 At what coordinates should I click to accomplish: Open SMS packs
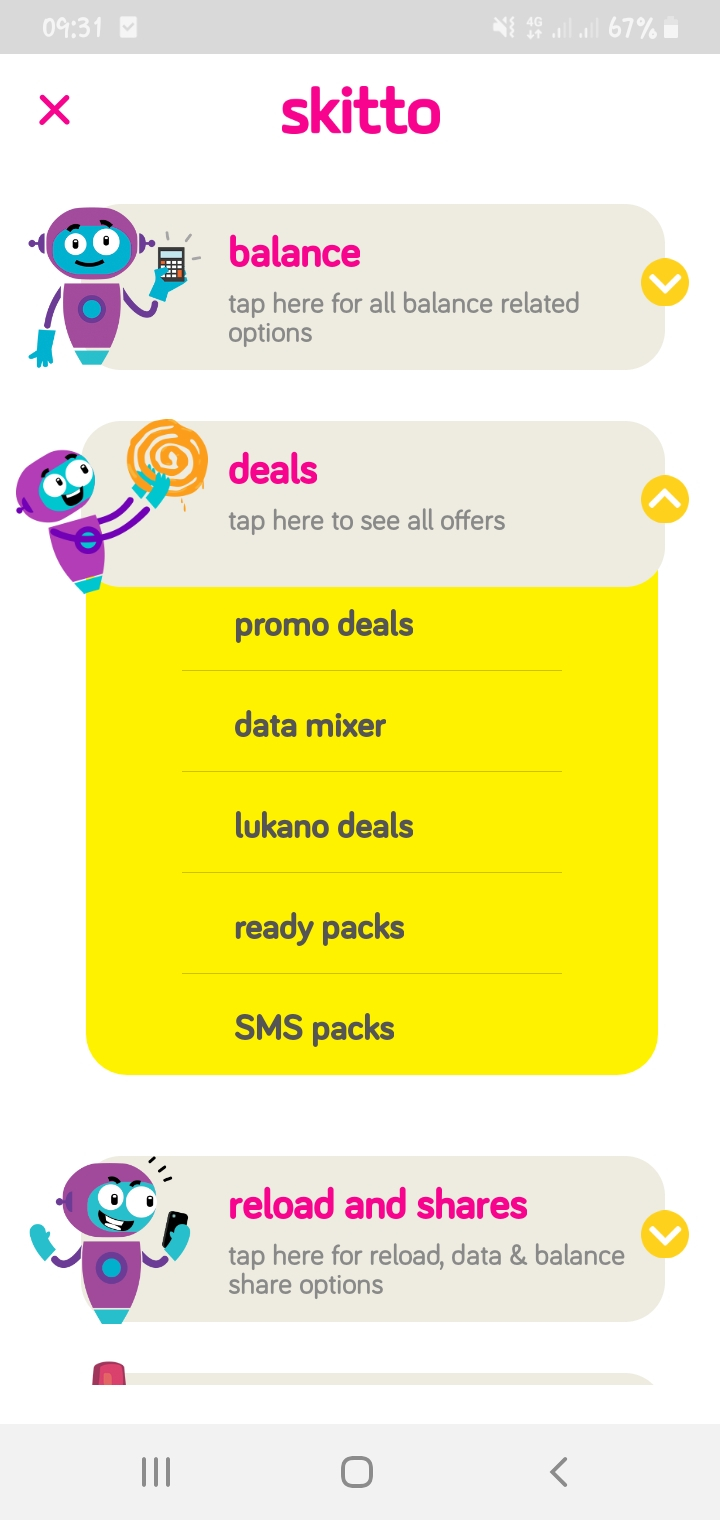(314, 1028)
